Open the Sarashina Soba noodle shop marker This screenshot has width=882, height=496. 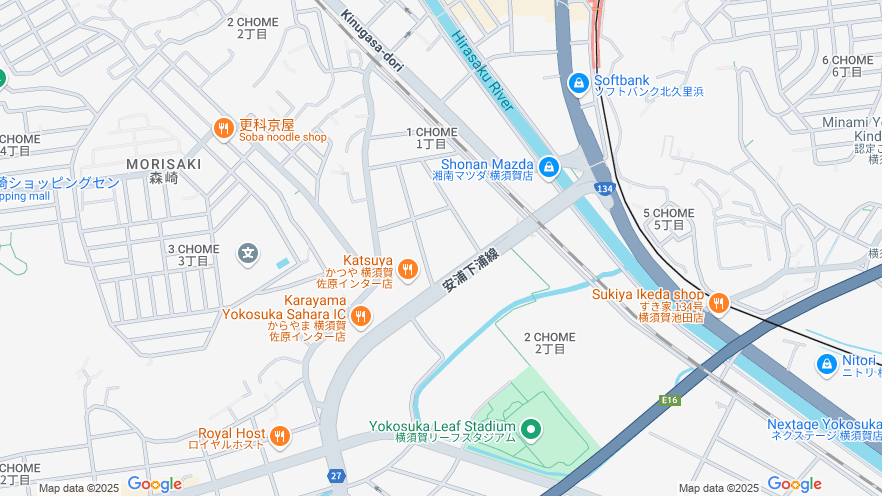point(224,127)
